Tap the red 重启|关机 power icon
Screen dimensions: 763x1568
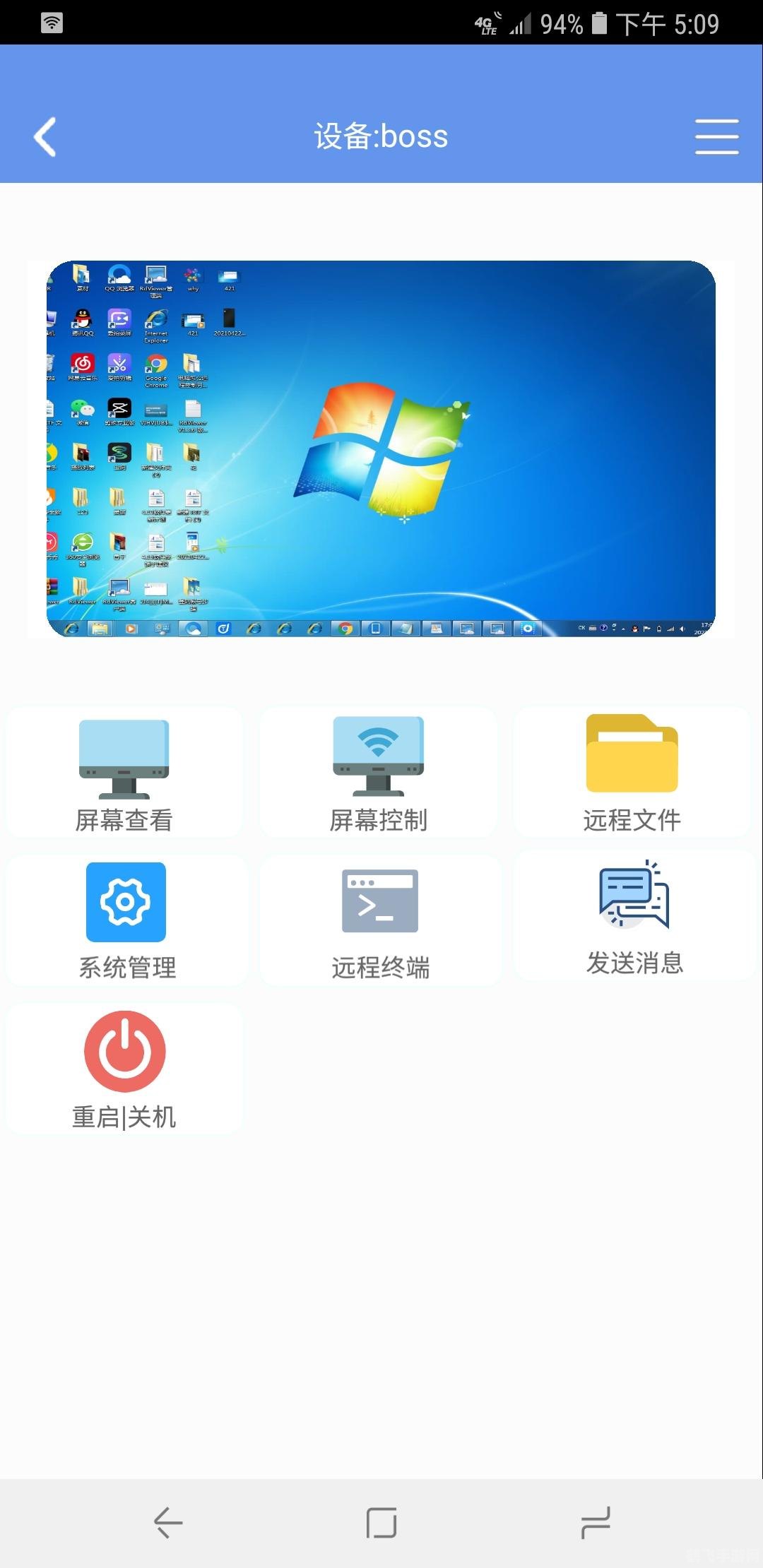click(124, 1051)
